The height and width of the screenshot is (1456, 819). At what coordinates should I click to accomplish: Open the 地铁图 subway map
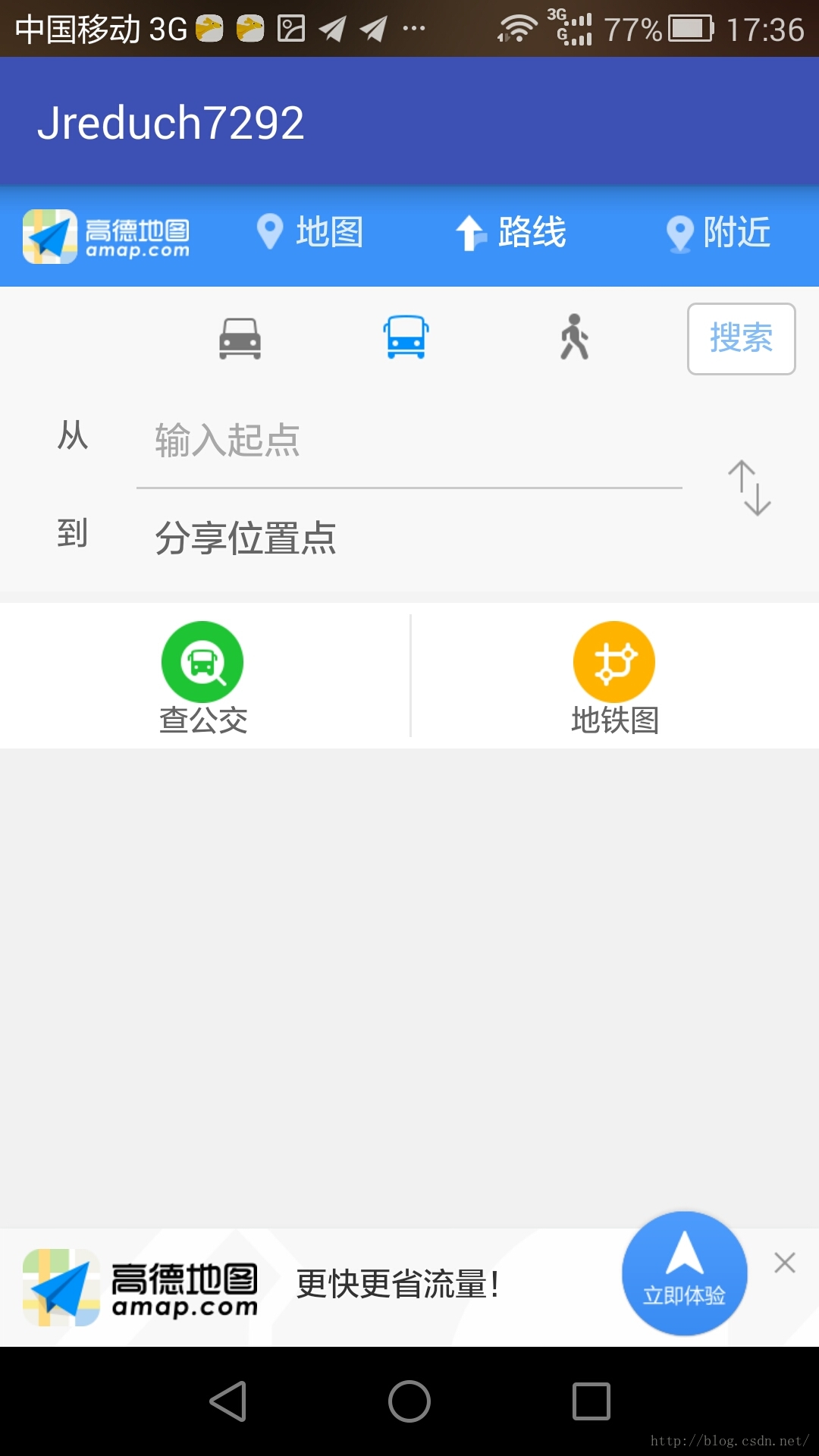pyautogui.click(x=614, y=676)
